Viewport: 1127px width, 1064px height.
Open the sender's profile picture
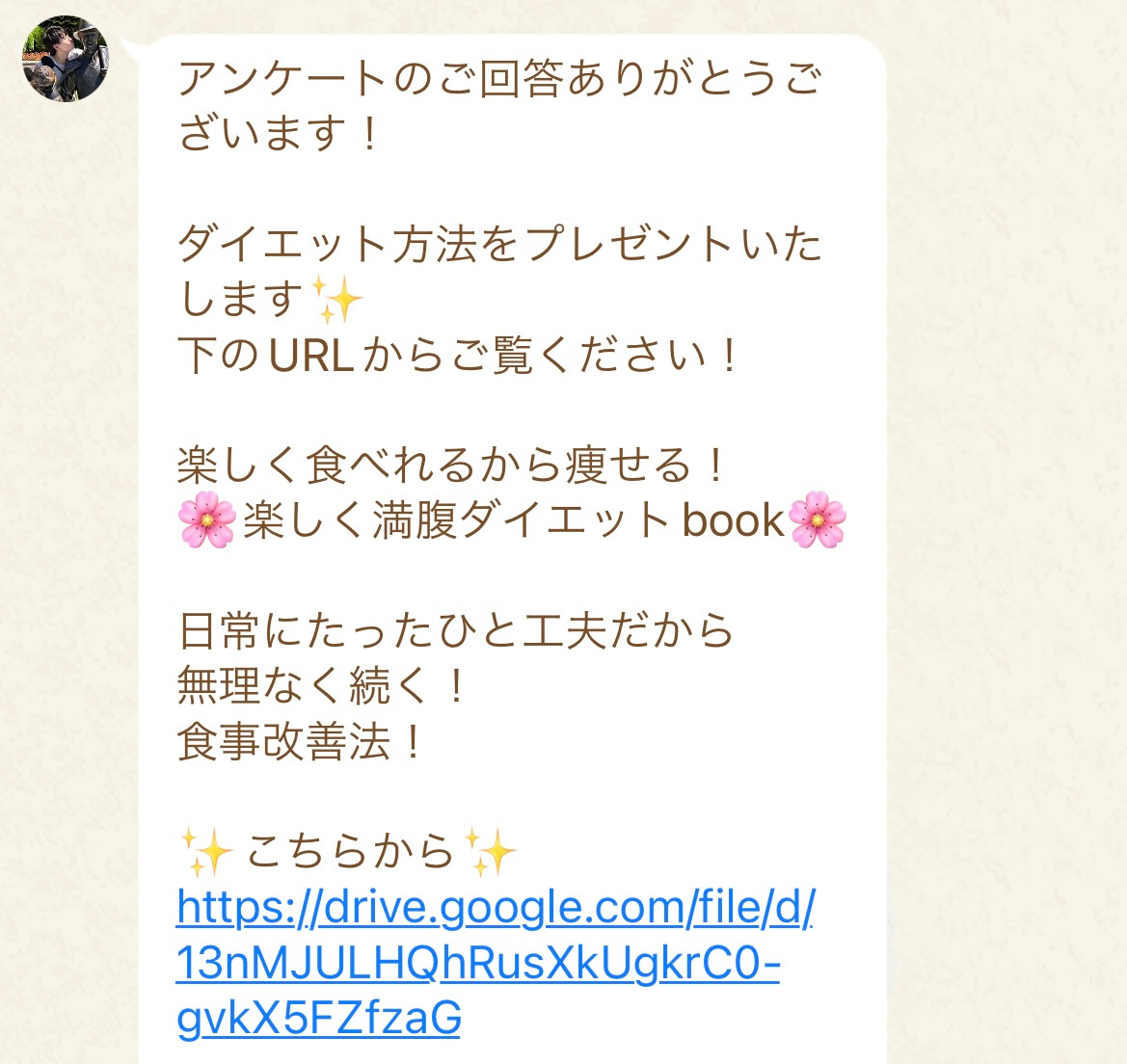(x=66, y=58)
